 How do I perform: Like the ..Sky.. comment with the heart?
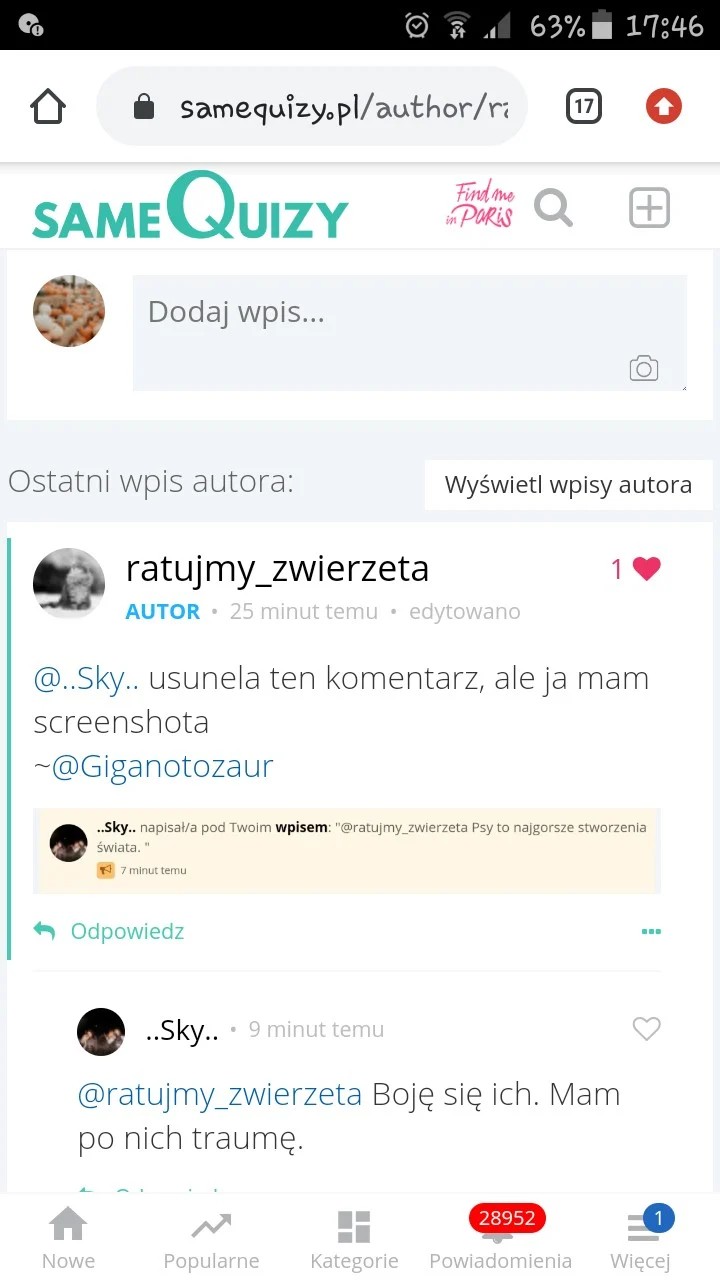tap(647, 1028)
